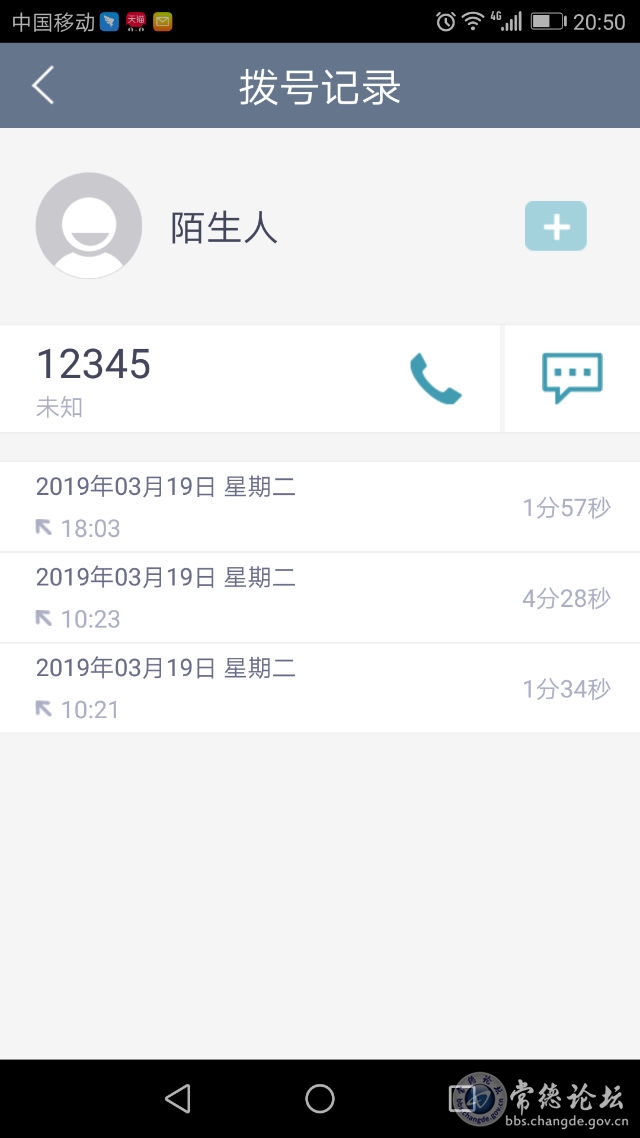Screen dimensions: 640x1138
Task: Tap the 陌生人 profile avatar
Action: tap(89, 226)
